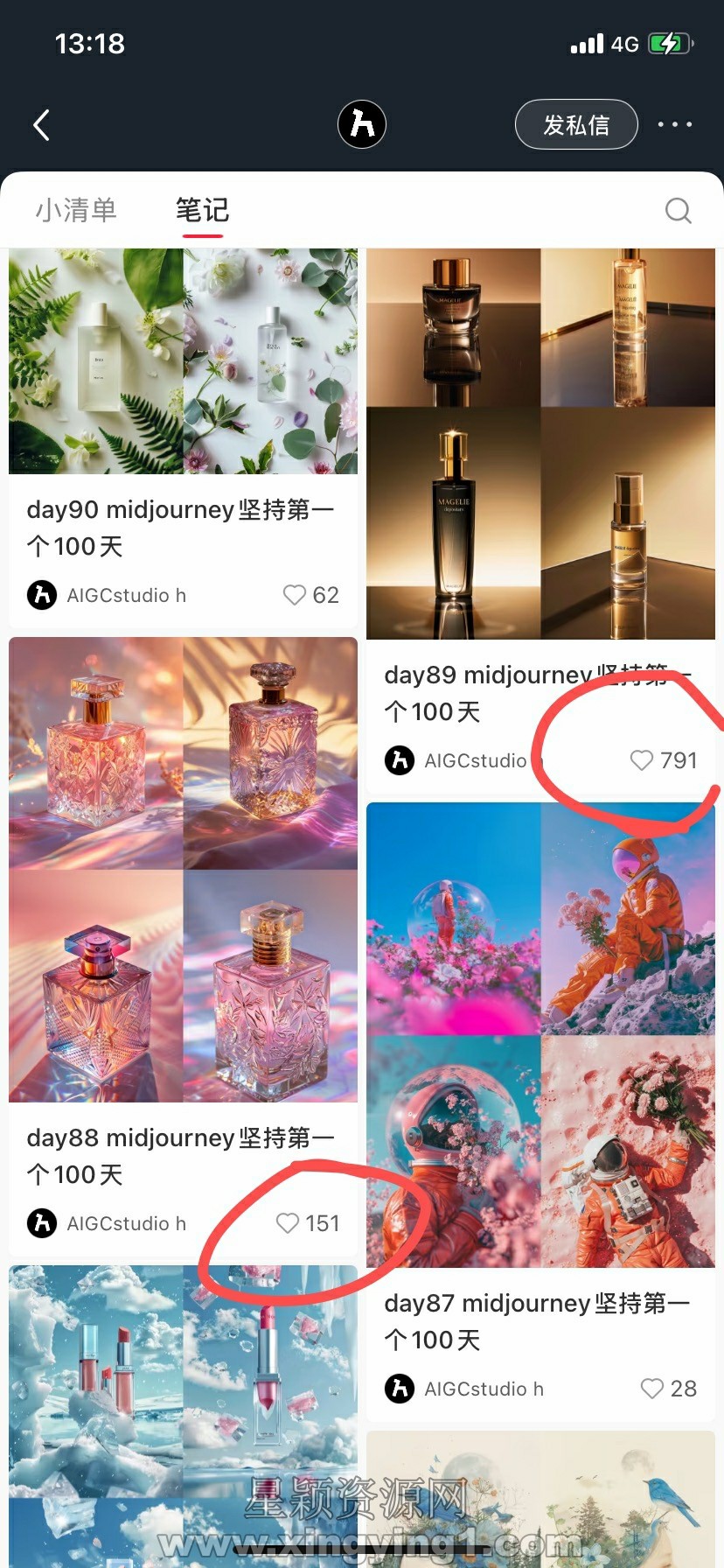
Task: Like the day88 note with 151
Action: [288, 1223]
